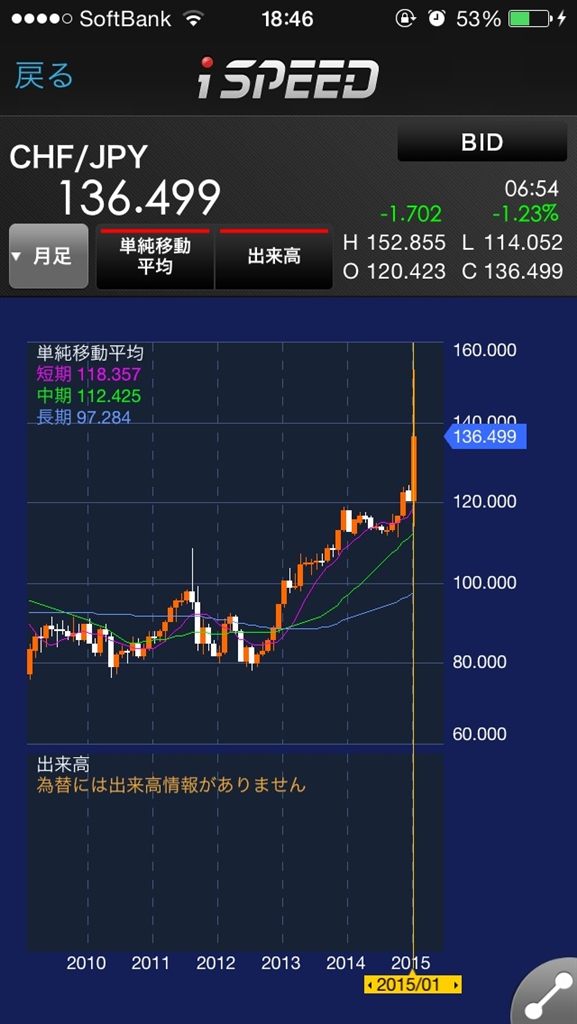Select the 単純移動平均 indicator button
The width and height of the screenshot is (577, 1024).
click(155, 257)
